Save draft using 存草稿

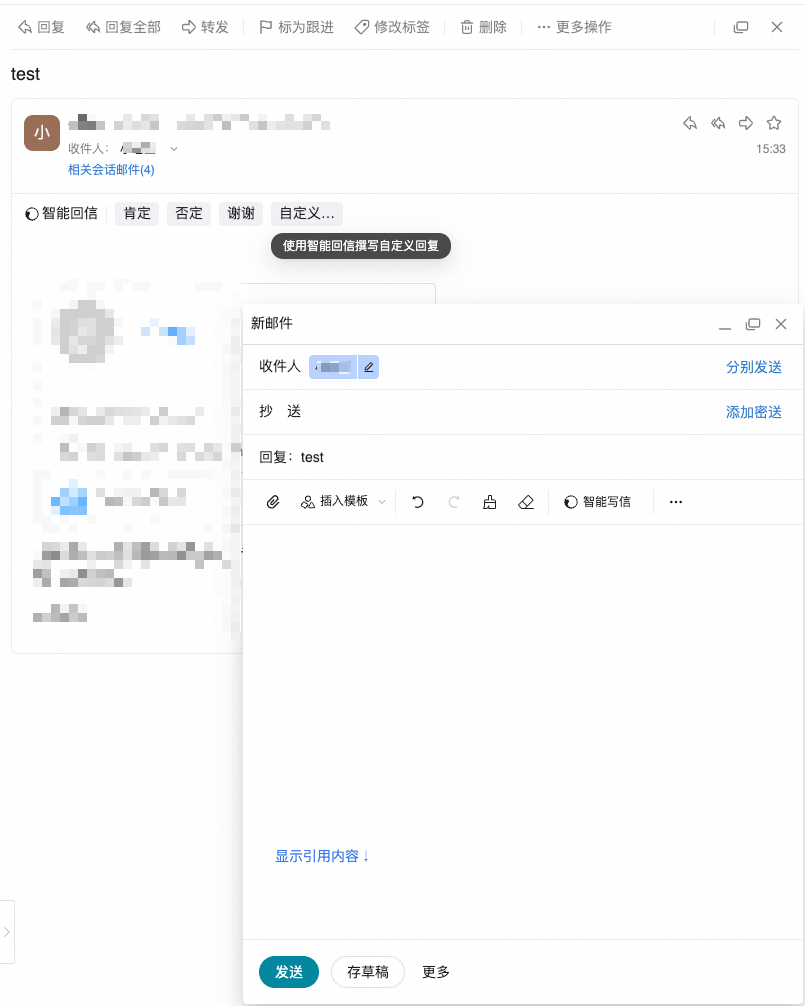366,971
